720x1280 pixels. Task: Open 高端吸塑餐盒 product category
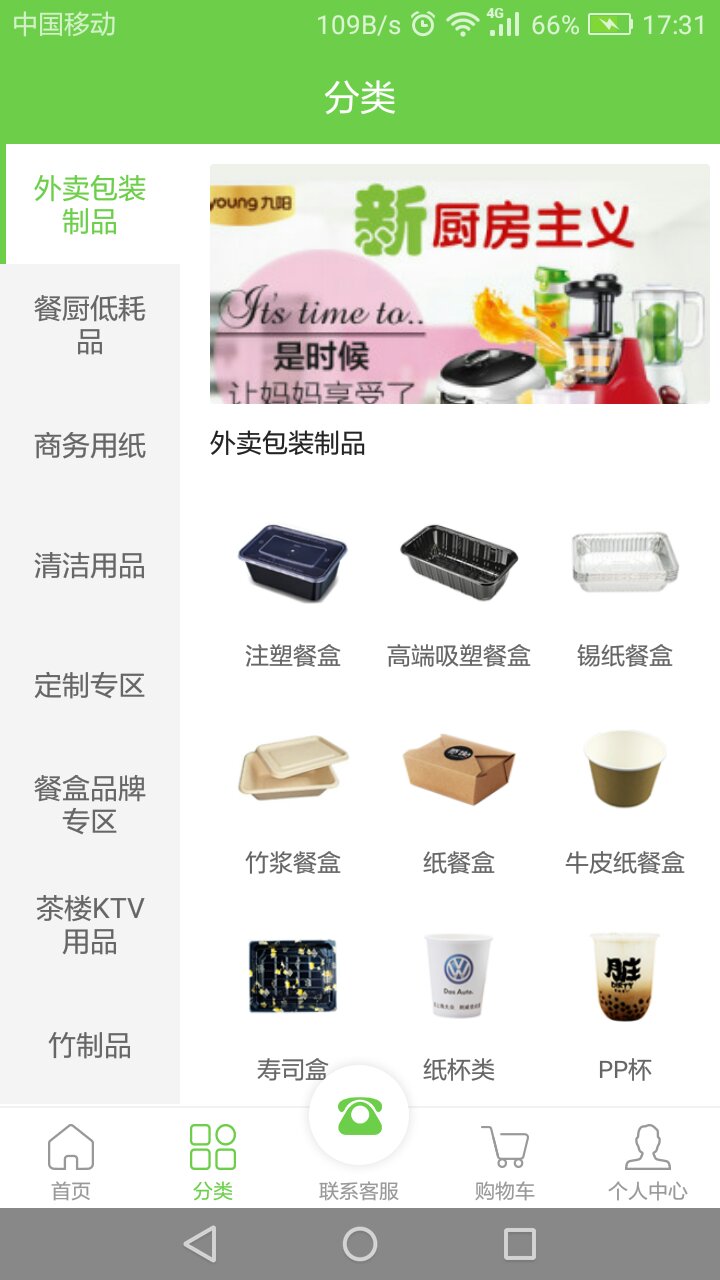tap(459, 592)
